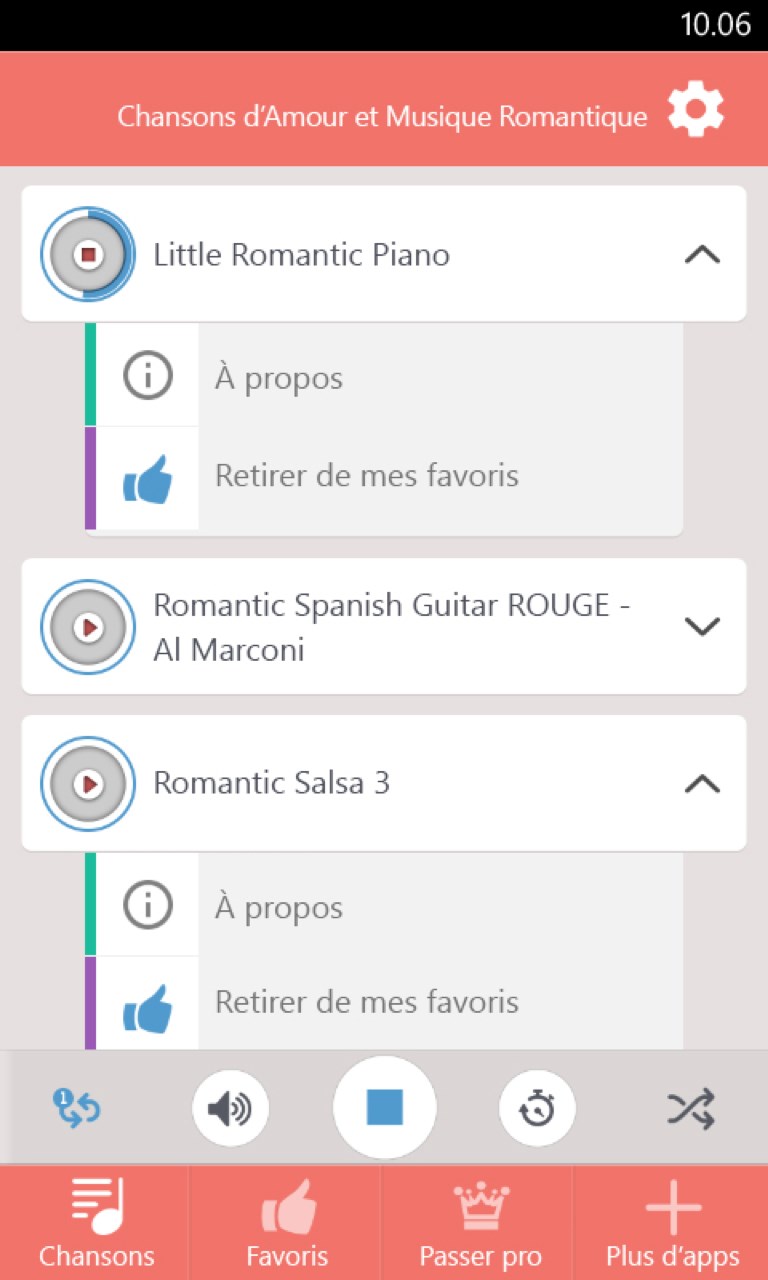Expand Romantic Spanish Guitar ROUGE options
The image size is (768, 1280).
point(702,627)
